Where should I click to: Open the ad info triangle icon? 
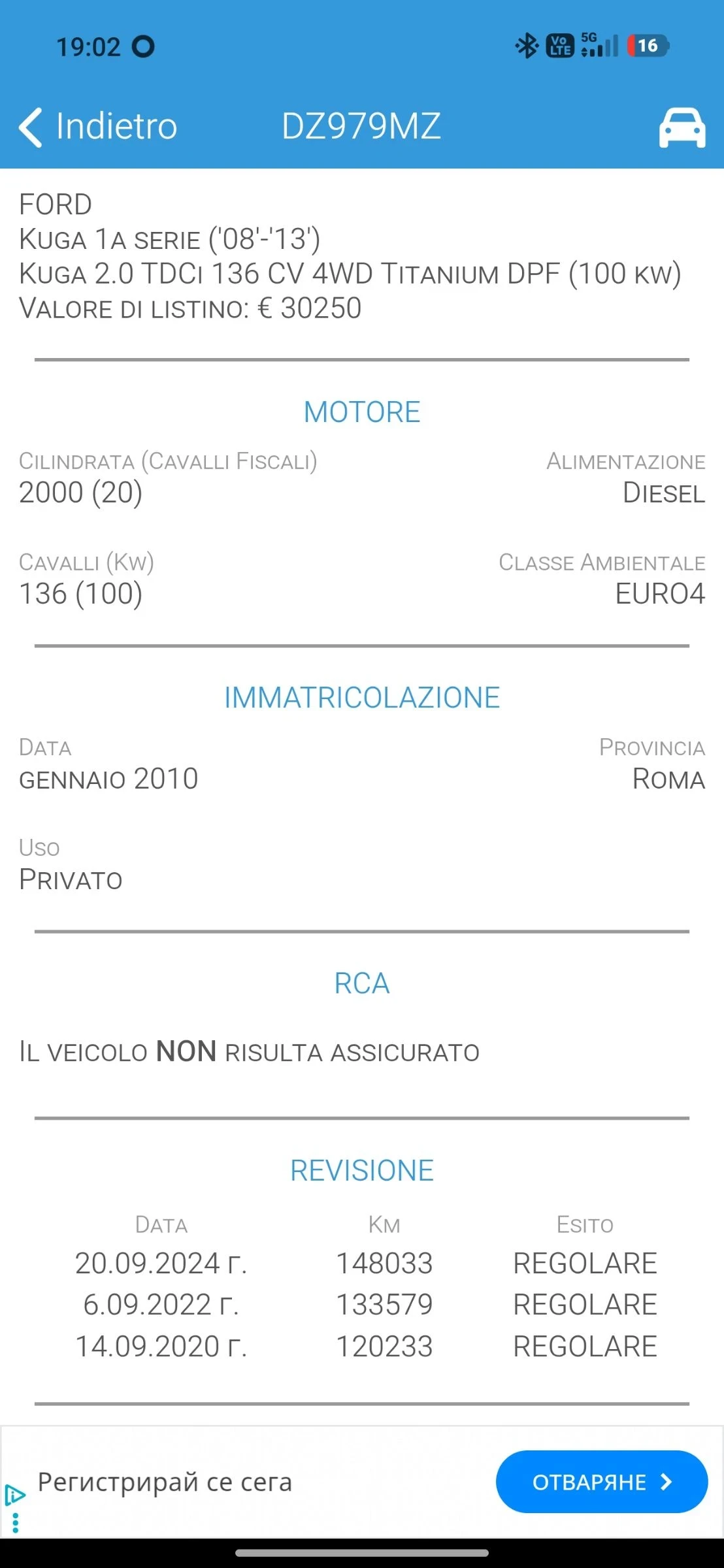[x=14, y=1495]
